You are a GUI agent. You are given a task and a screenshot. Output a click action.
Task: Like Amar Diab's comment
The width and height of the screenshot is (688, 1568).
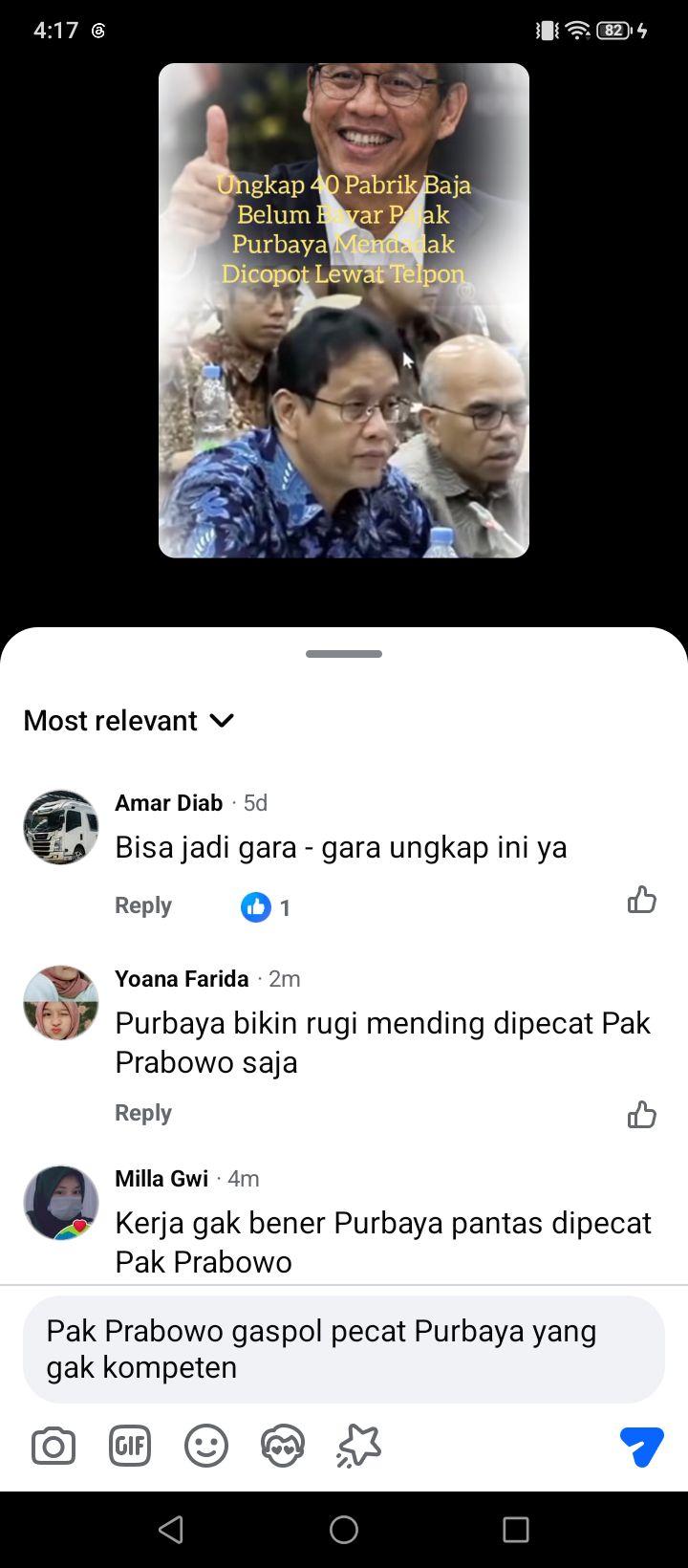[641, 900]
